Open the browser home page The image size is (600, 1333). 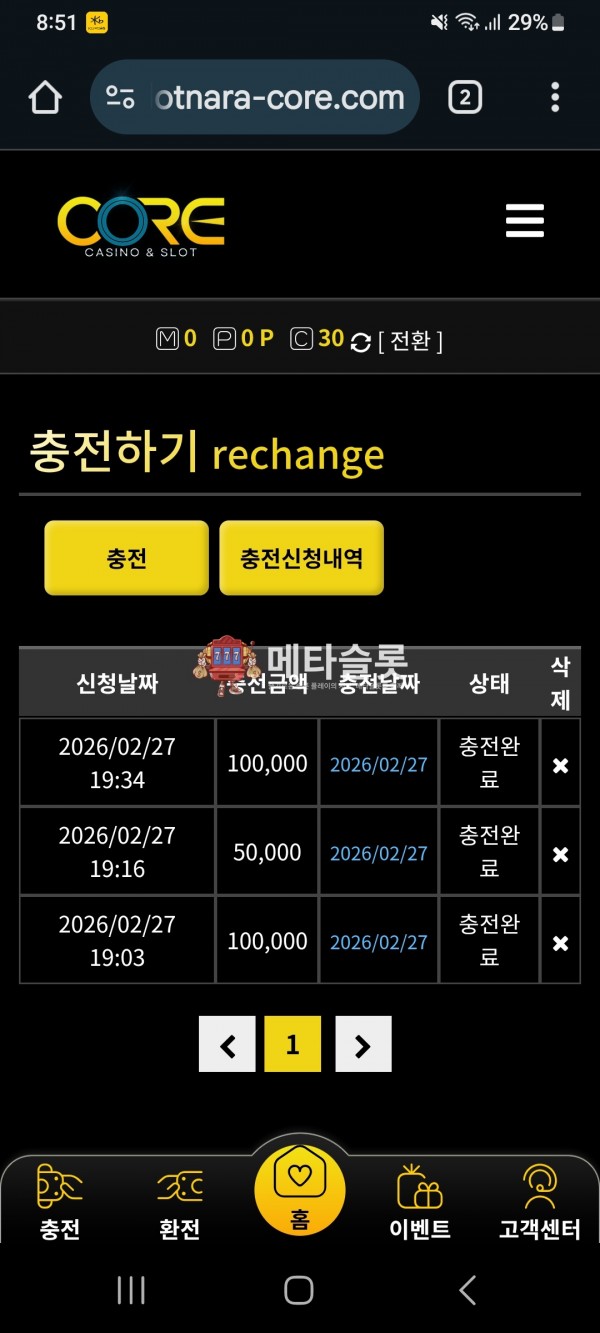tap(45, 97)
